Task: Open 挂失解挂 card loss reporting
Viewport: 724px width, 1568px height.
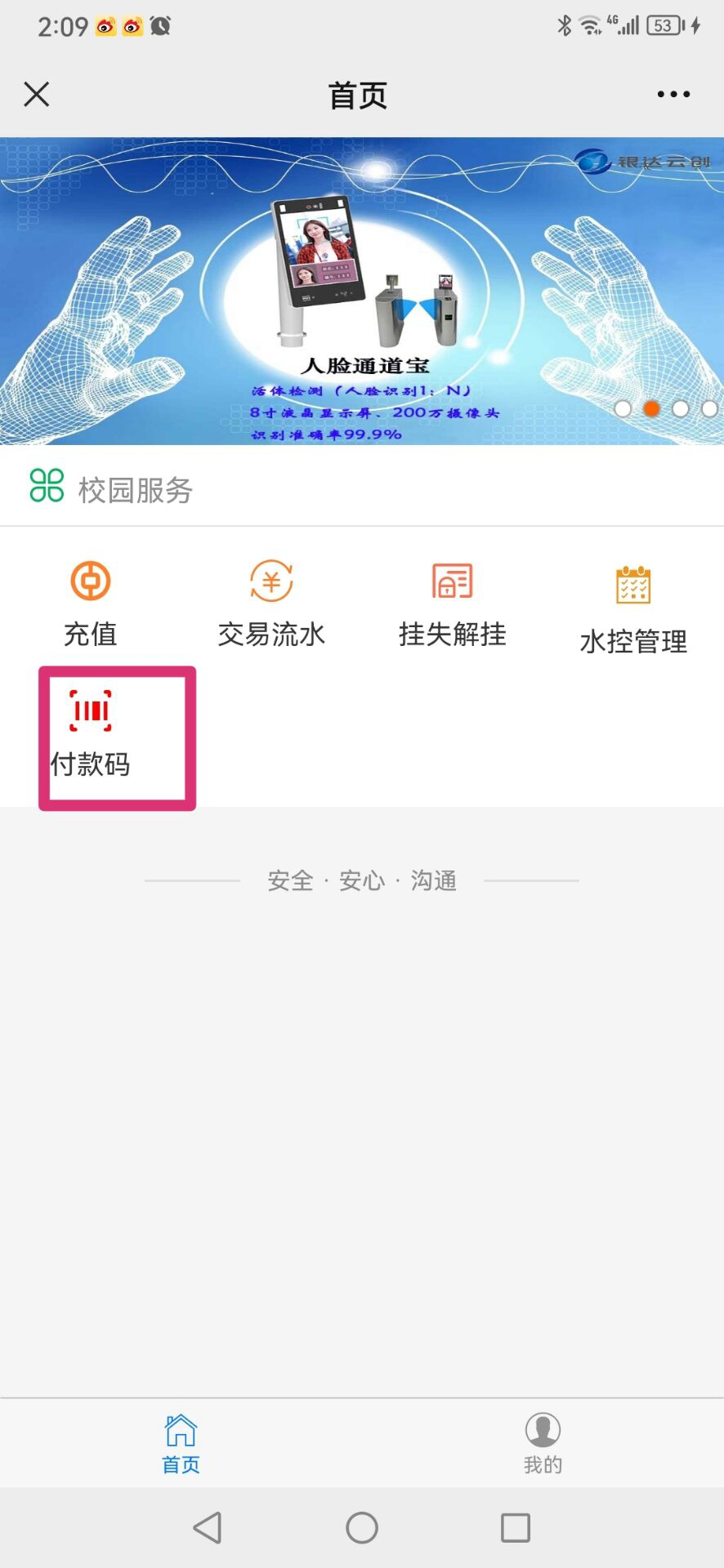Action: (x=452, y=603)
